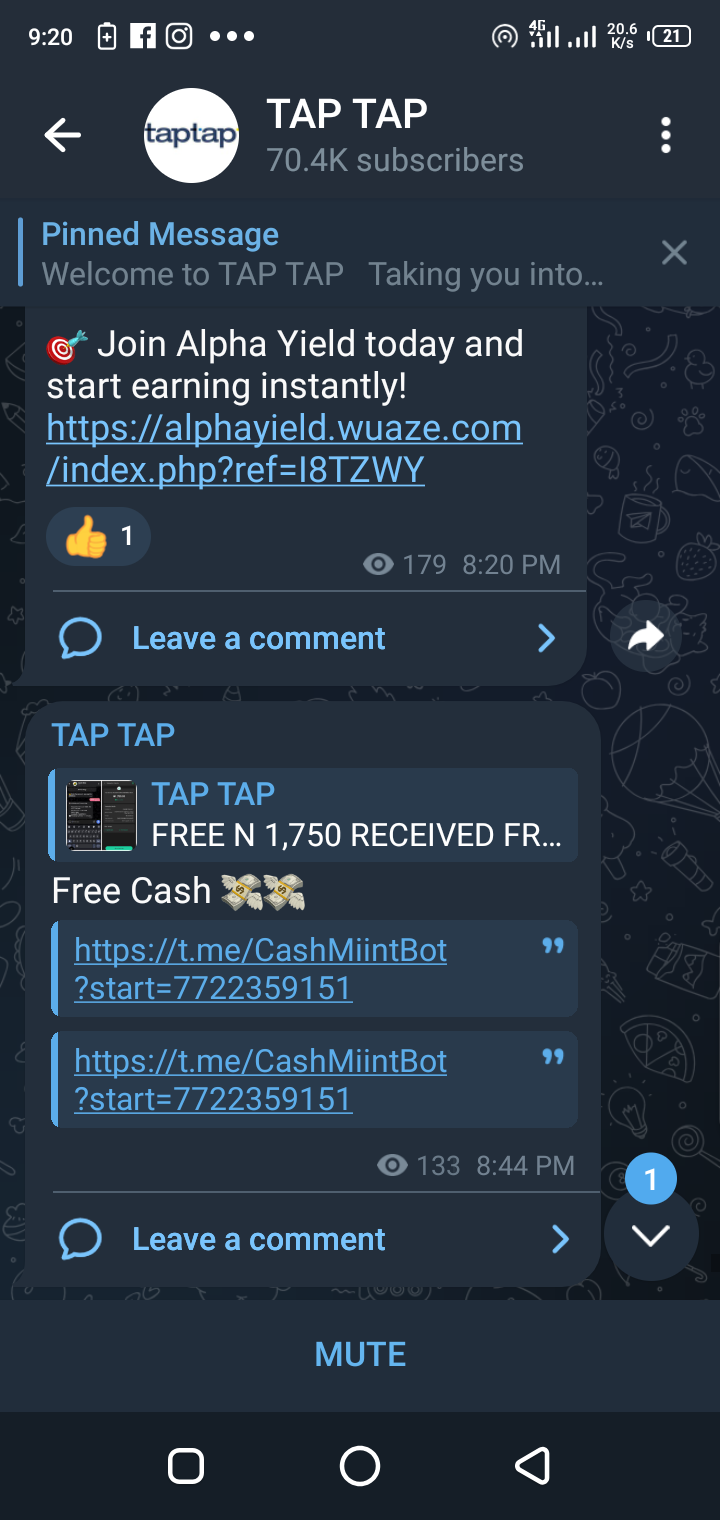The height and width of the screenshot is (1520, 720).
Task: Dismiss the pinned message bar
Action: pos(674,253)
